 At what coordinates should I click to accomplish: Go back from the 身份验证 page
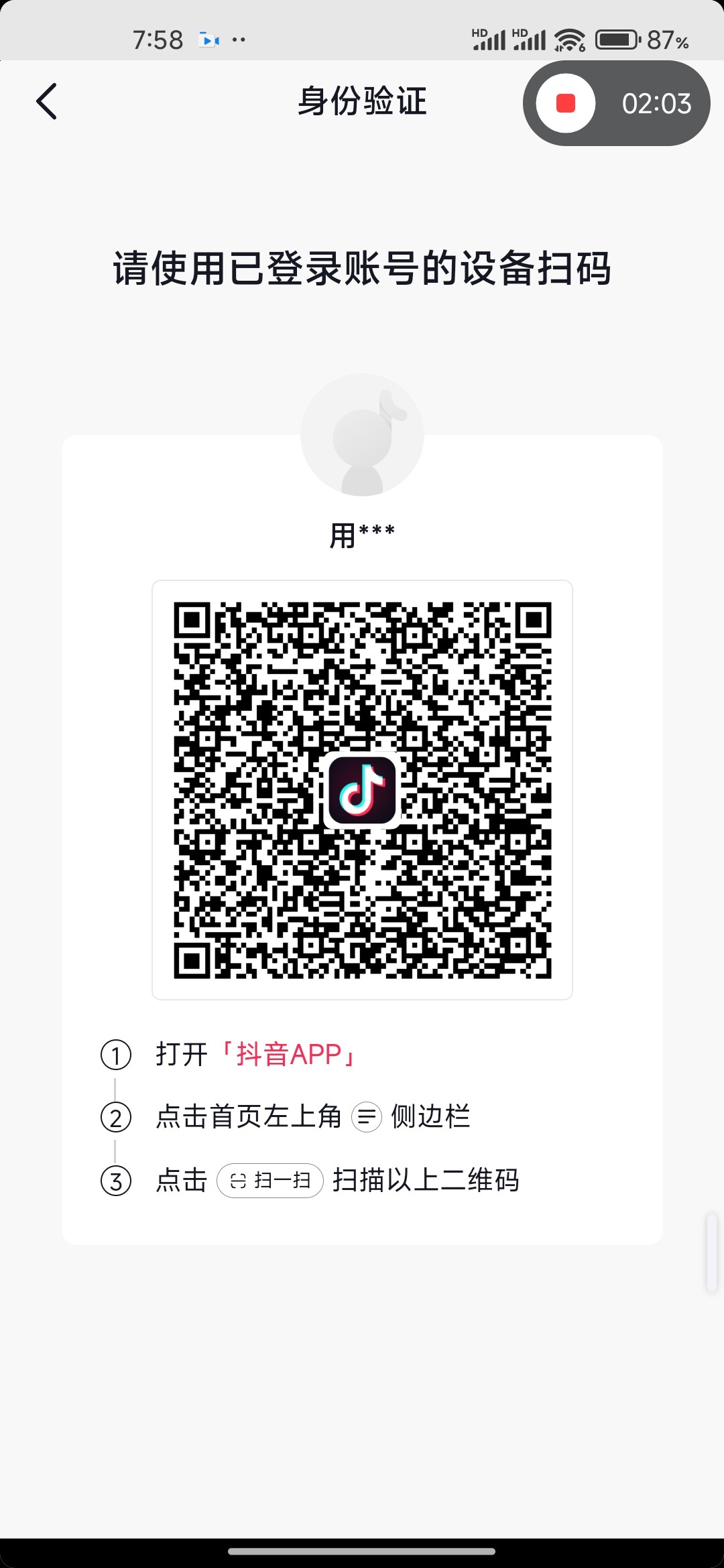pyautogui.click(x=46, y=102)
